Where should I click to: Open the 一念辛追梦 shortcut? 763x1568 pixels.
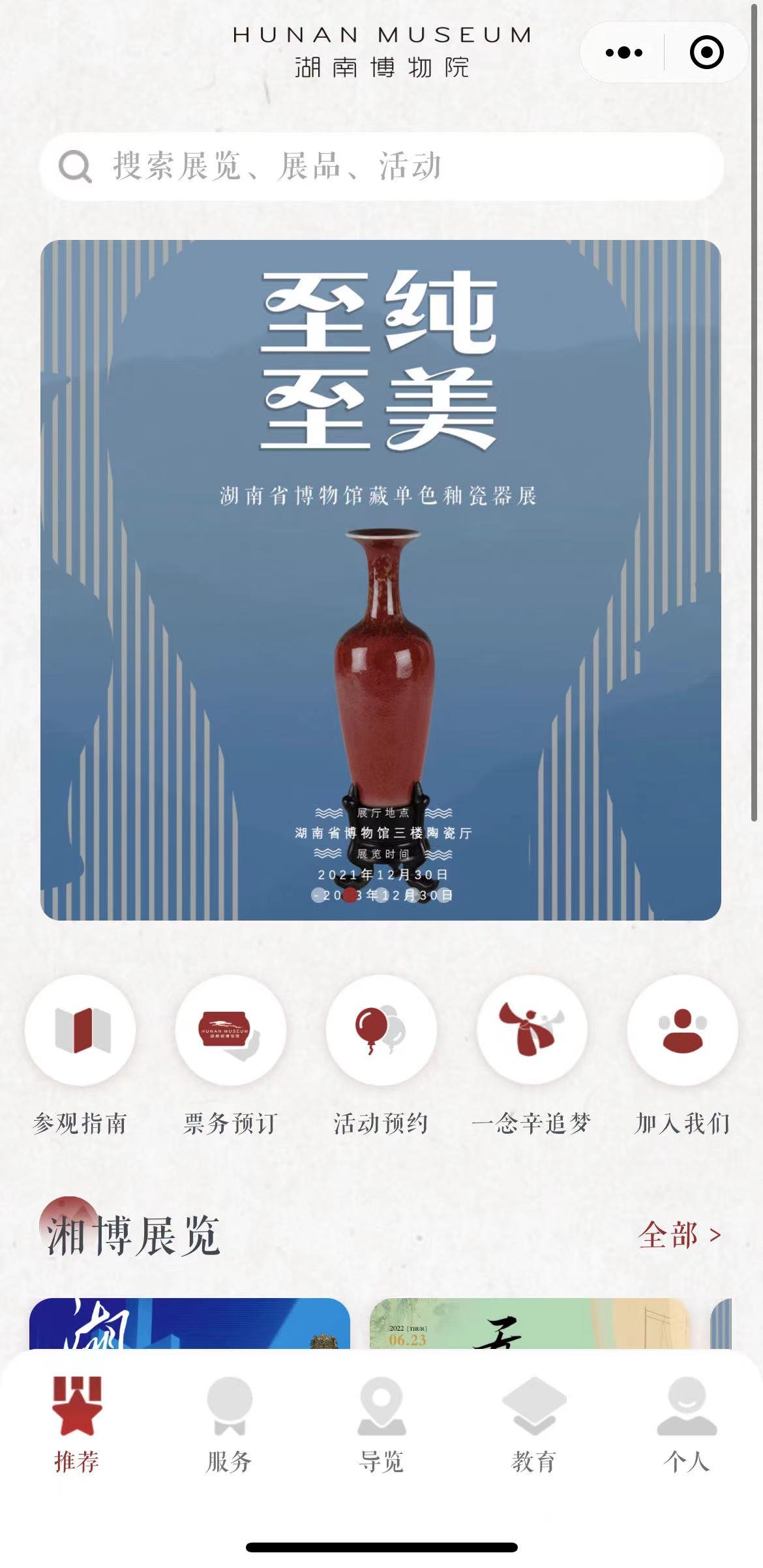tap(531, 1030)
